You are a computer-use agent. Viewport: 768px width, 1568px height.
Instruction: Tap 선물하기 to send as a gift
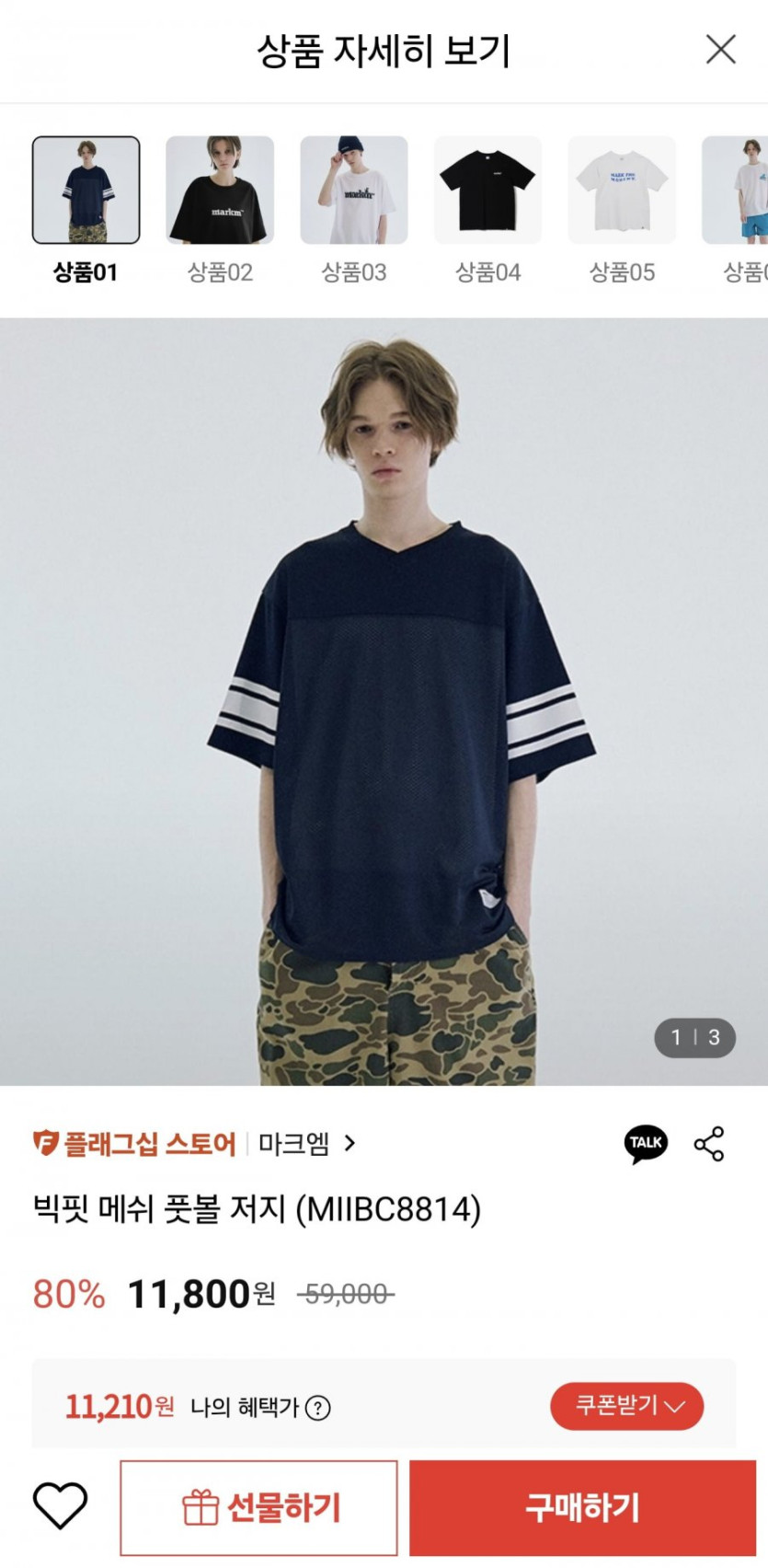(x=259, y=1507)
